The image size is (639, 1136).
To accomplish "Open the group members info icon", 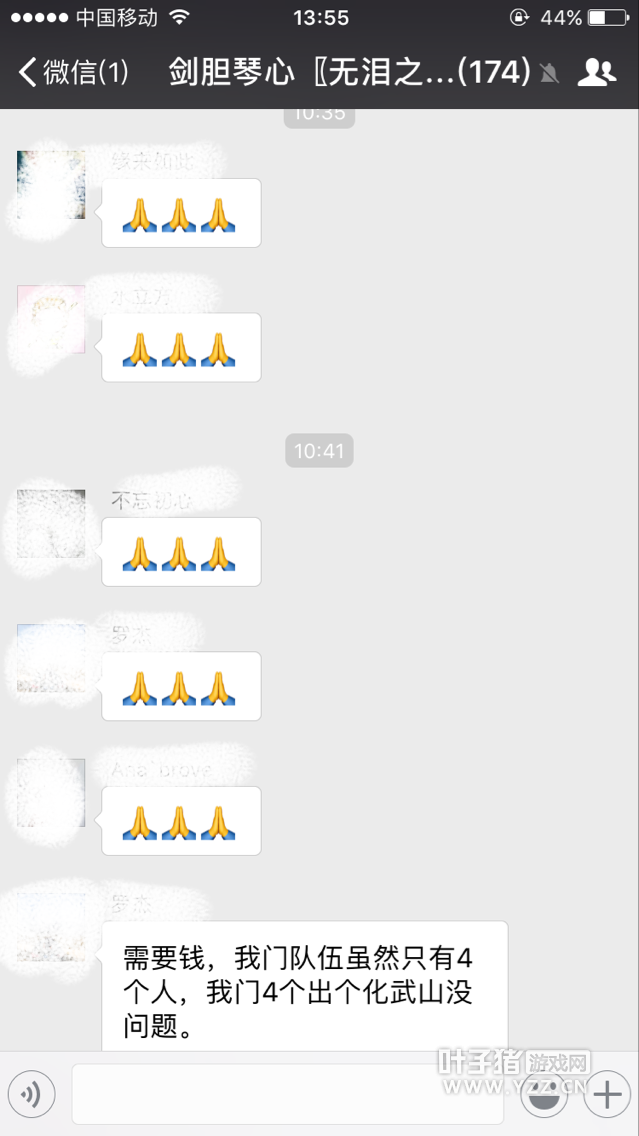I will pyautogui.click(x=597, y=72).
